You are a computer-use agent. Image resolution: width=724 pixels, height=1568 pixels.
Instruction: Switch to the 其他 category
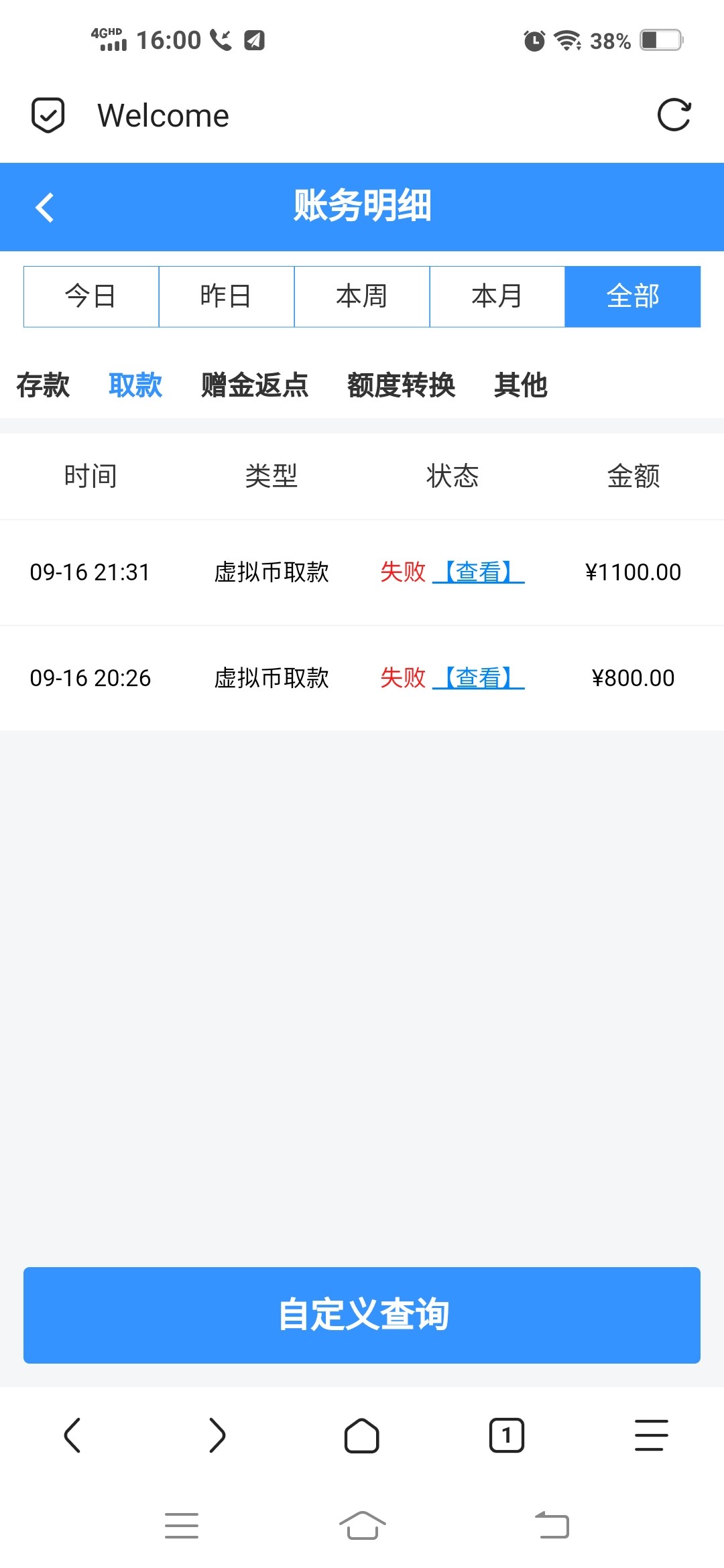coord(521,385)
